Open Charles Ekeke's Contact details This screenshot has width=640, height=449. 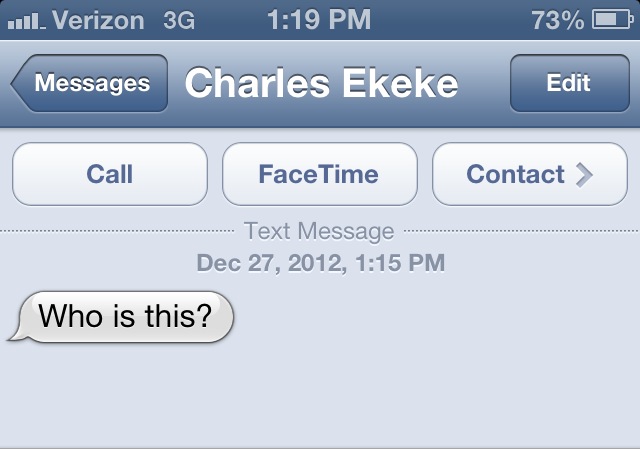point(529,174)
